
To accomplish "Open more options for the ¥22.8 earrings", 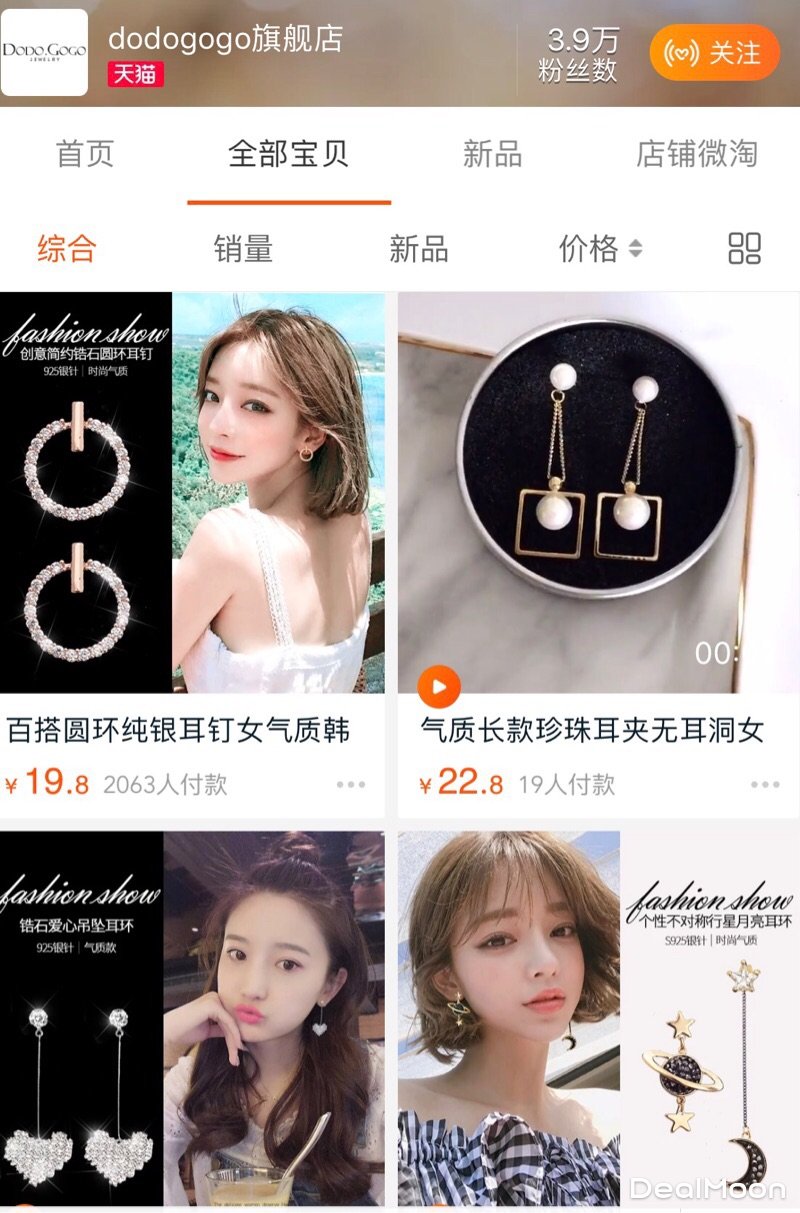I will coord(765,785).
